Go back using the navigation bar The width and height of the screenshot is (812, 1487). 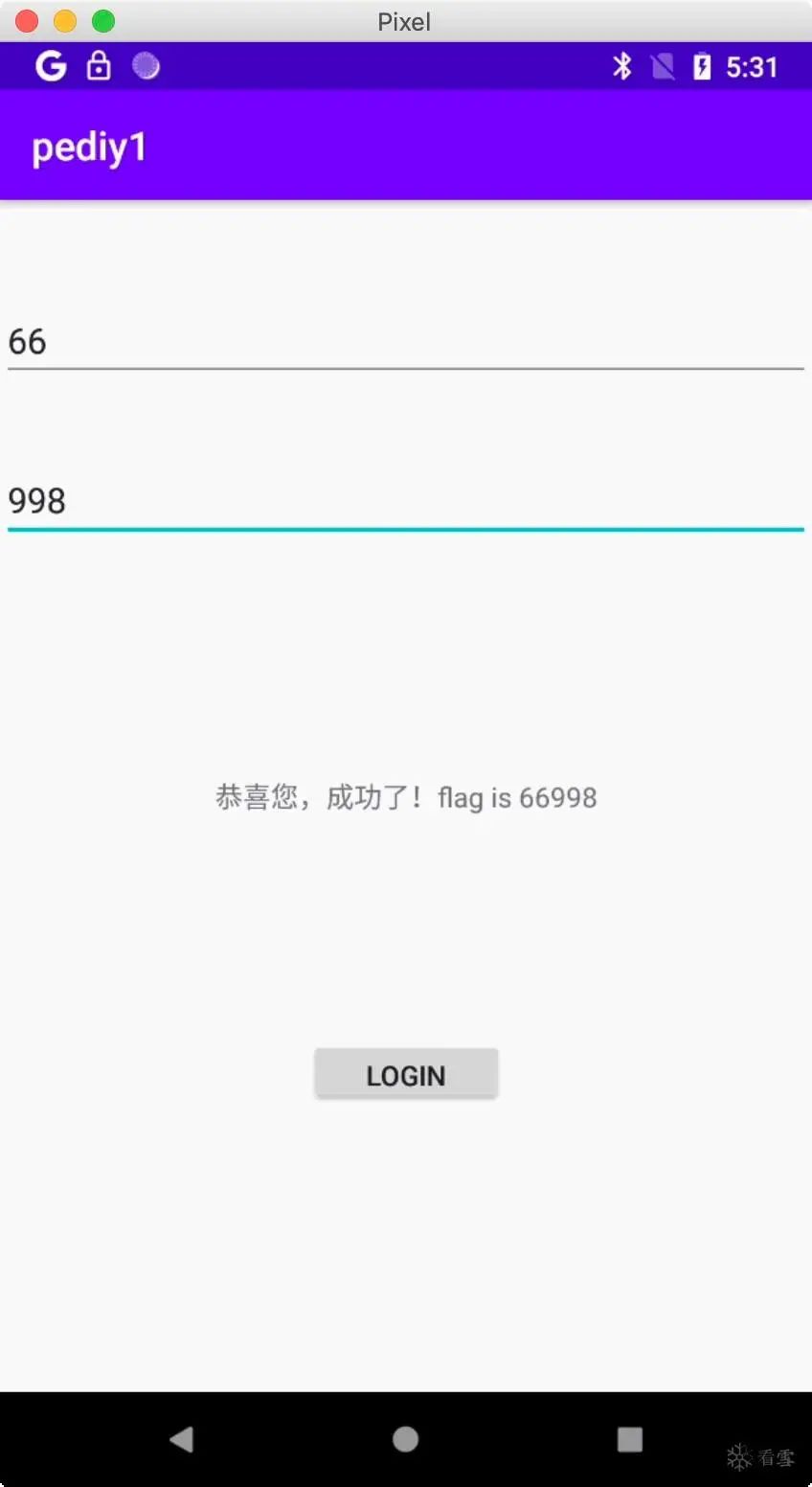[x=181, y=1439]
